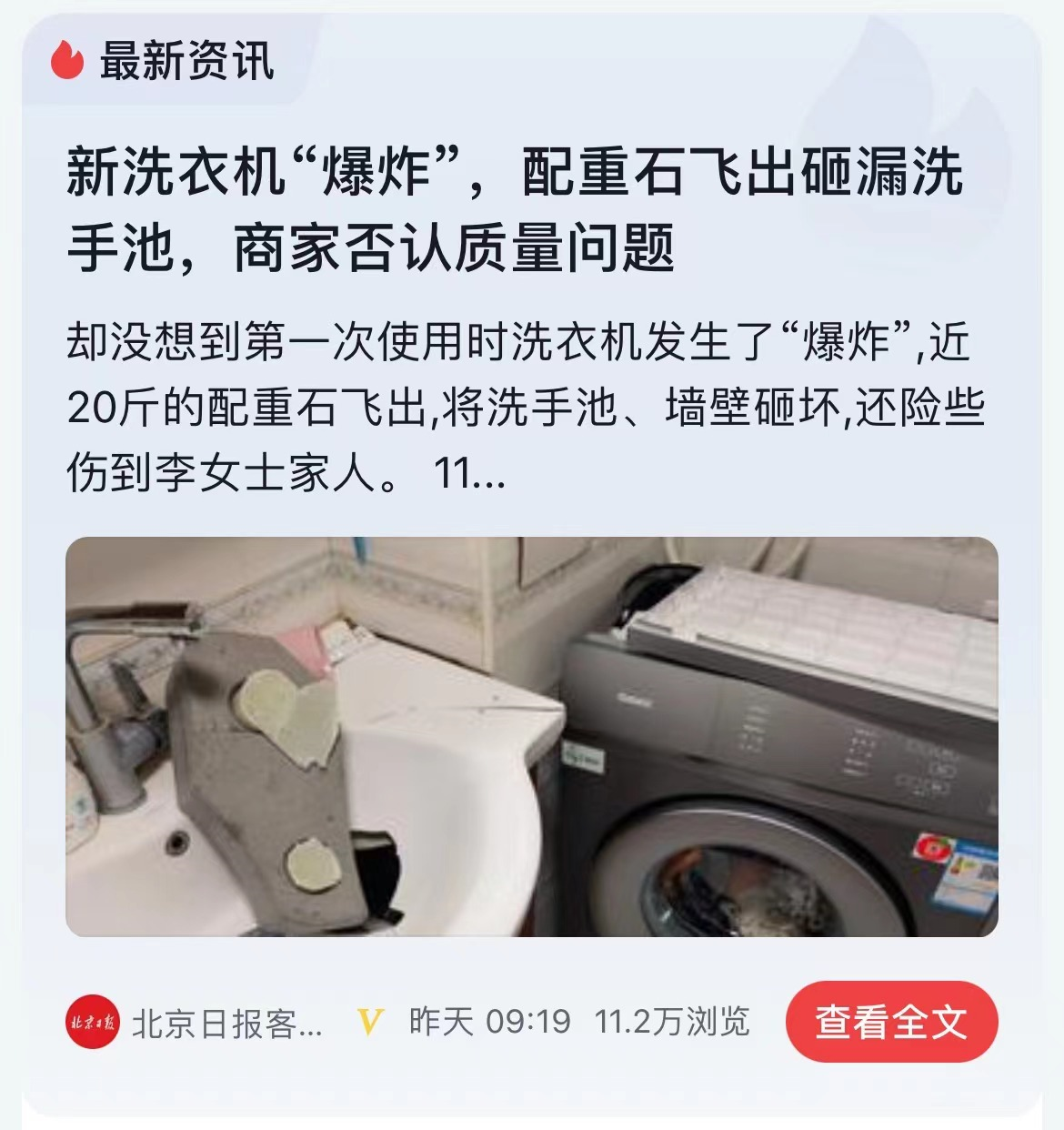Select the 最新资讯 section header label
The height and width of the screenshot is (1130, 1064).
click(x=182, y=62)
